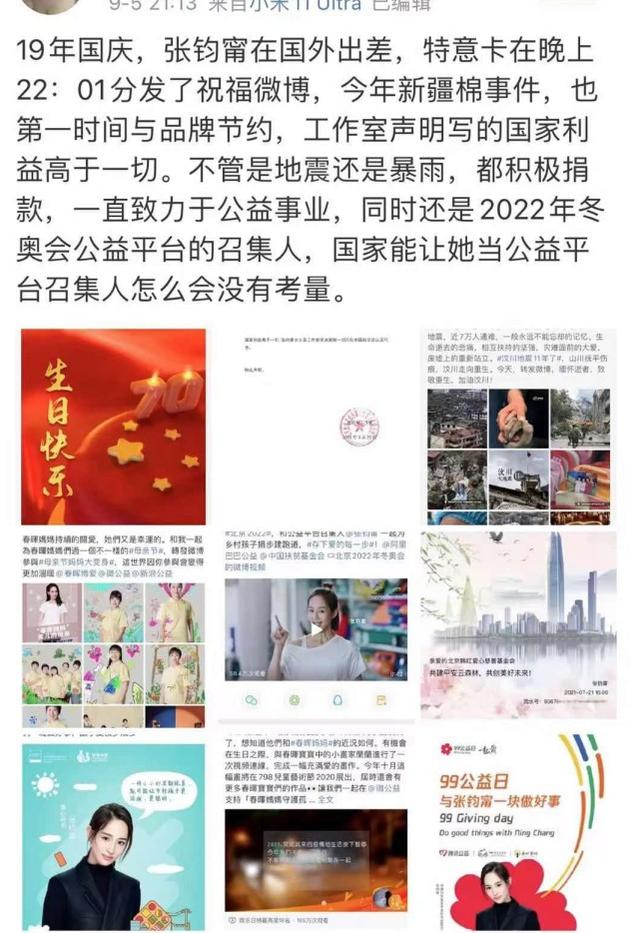View the studio statement image with red seal

point(316,426)
